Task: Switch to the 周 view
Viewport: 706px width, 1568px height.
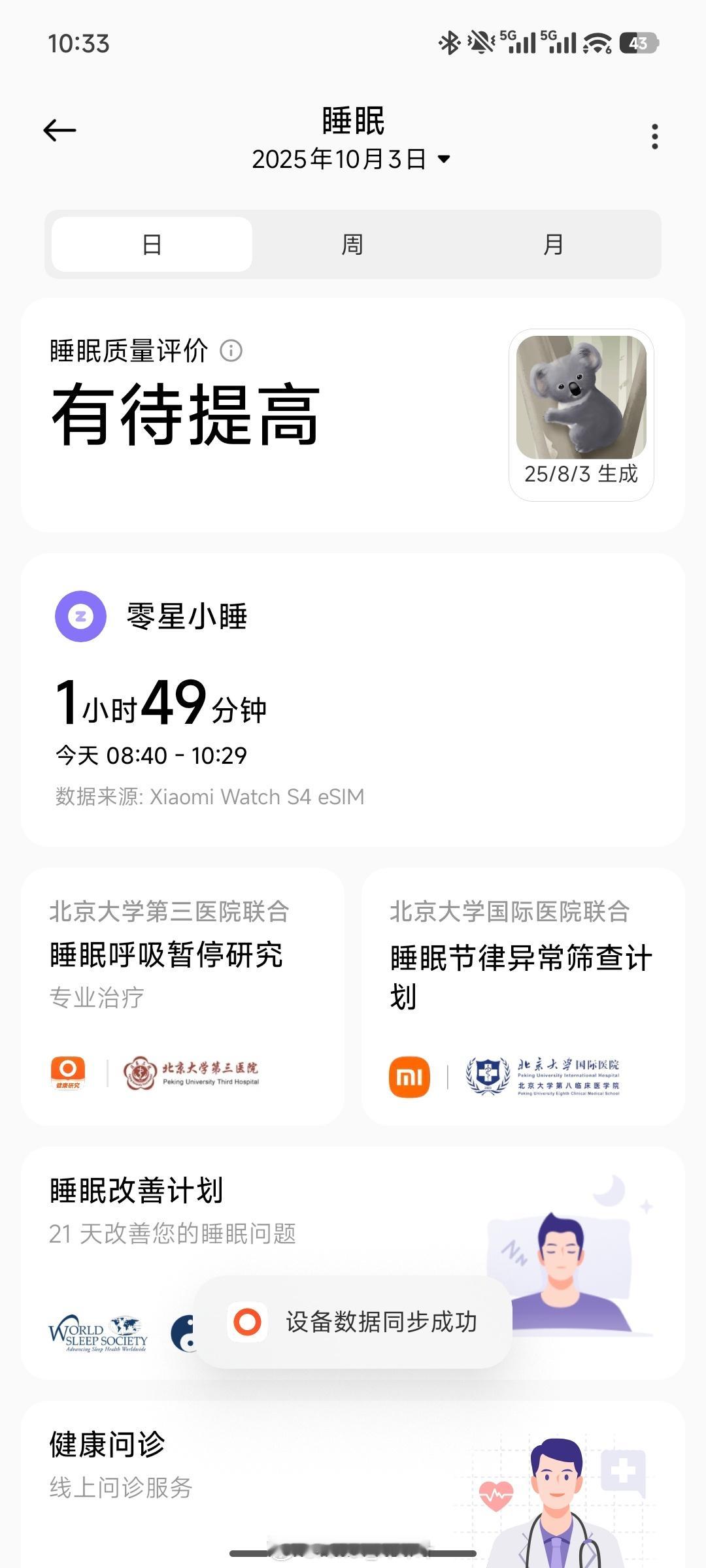Action: point(352,244)
